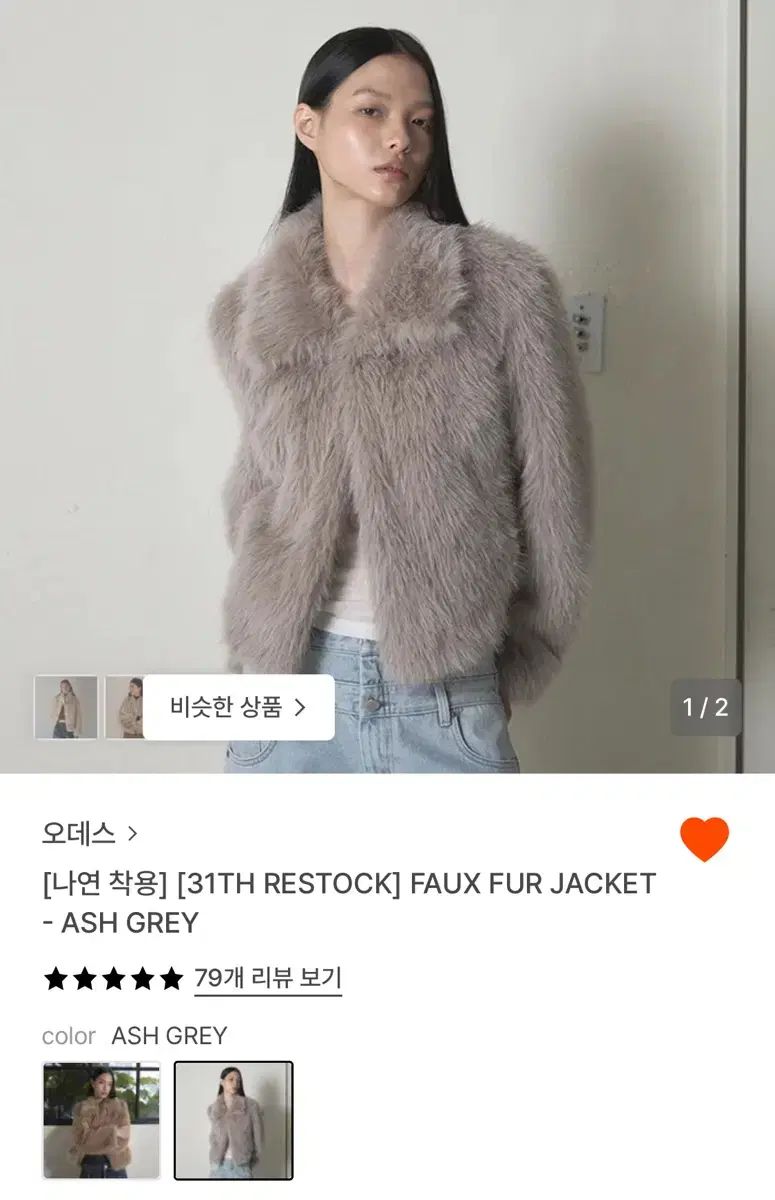View the 79개 리뷰 보기 reviews link
The height and width of the screenshot is (1200, 775).
point(267,978)
